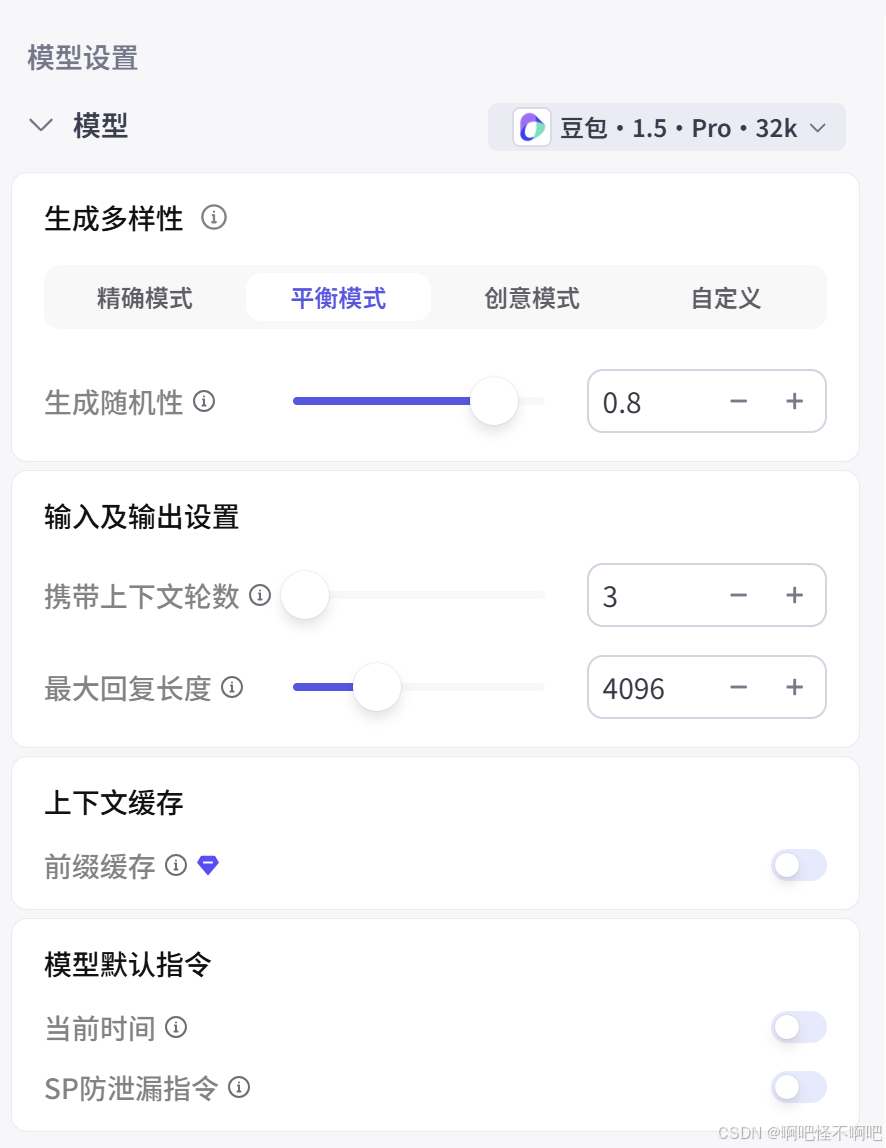Raise 最大回复长度 with plus
The height and width of the screenshot is (1148, 886).
(795, 687)
